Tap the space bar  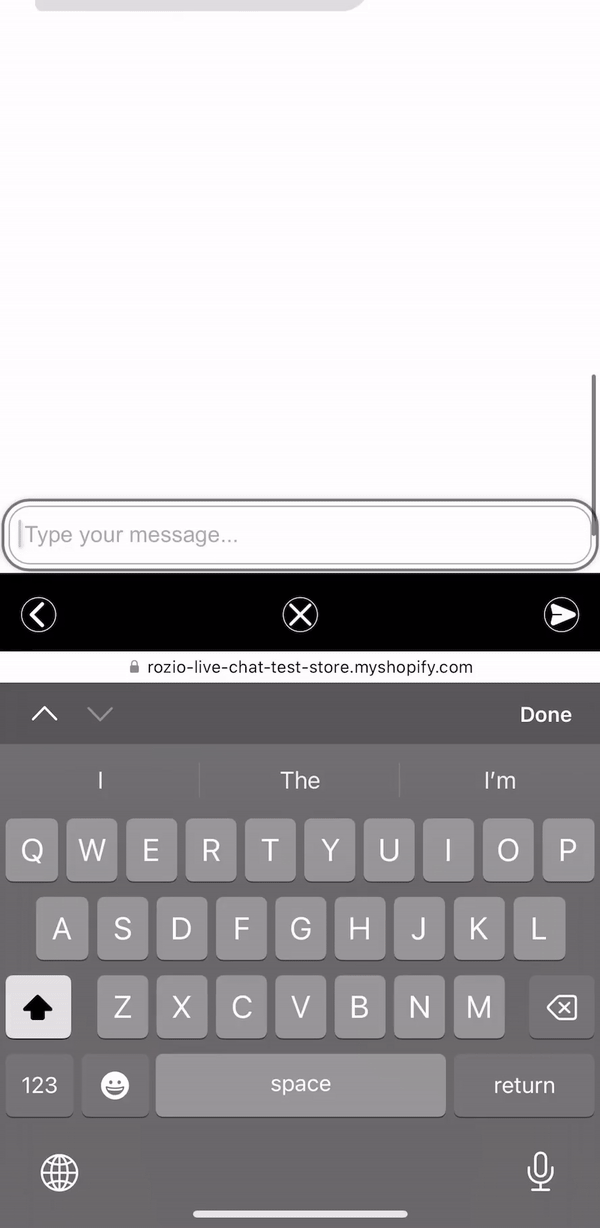pyautogui.click(x=301, y=1085)
